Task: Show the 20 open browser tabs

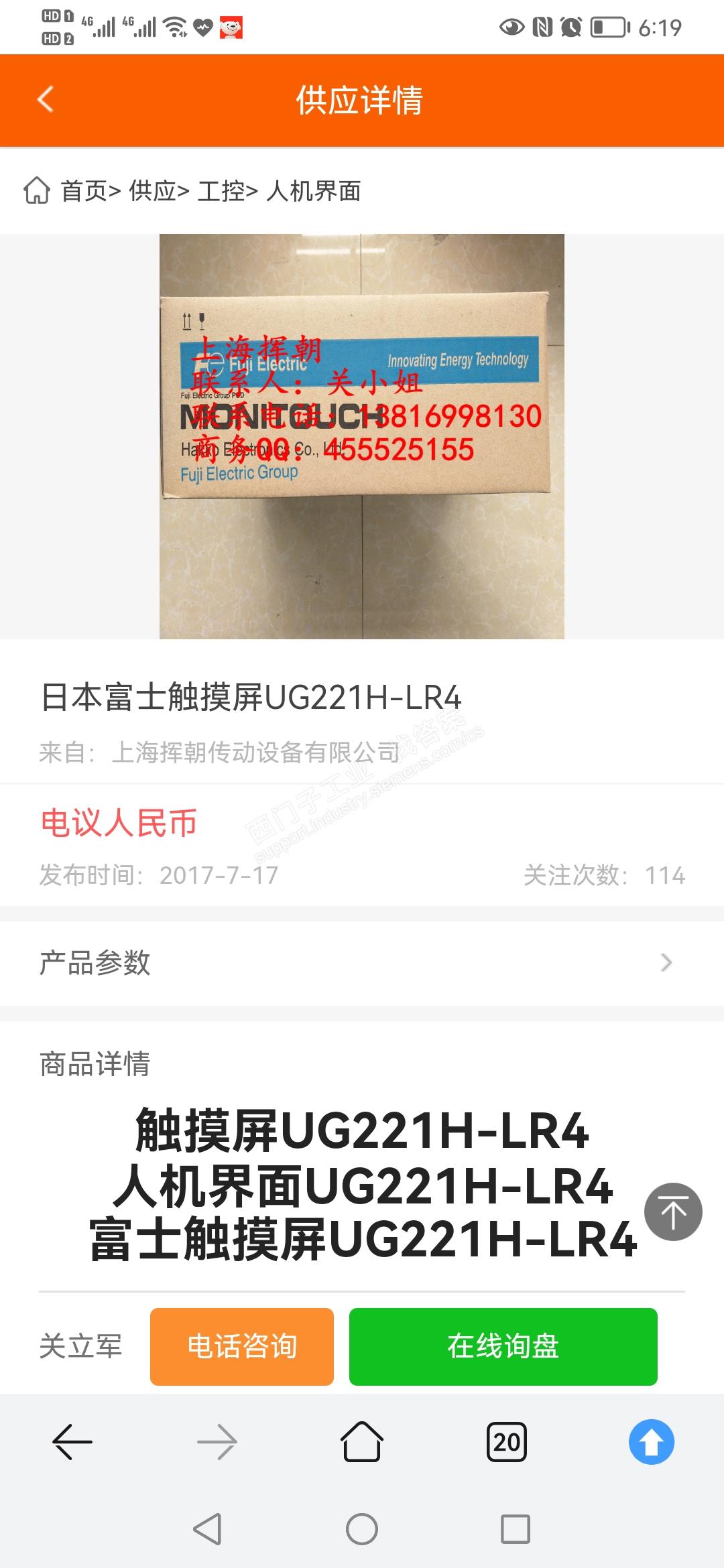Action: point(507,1442)
